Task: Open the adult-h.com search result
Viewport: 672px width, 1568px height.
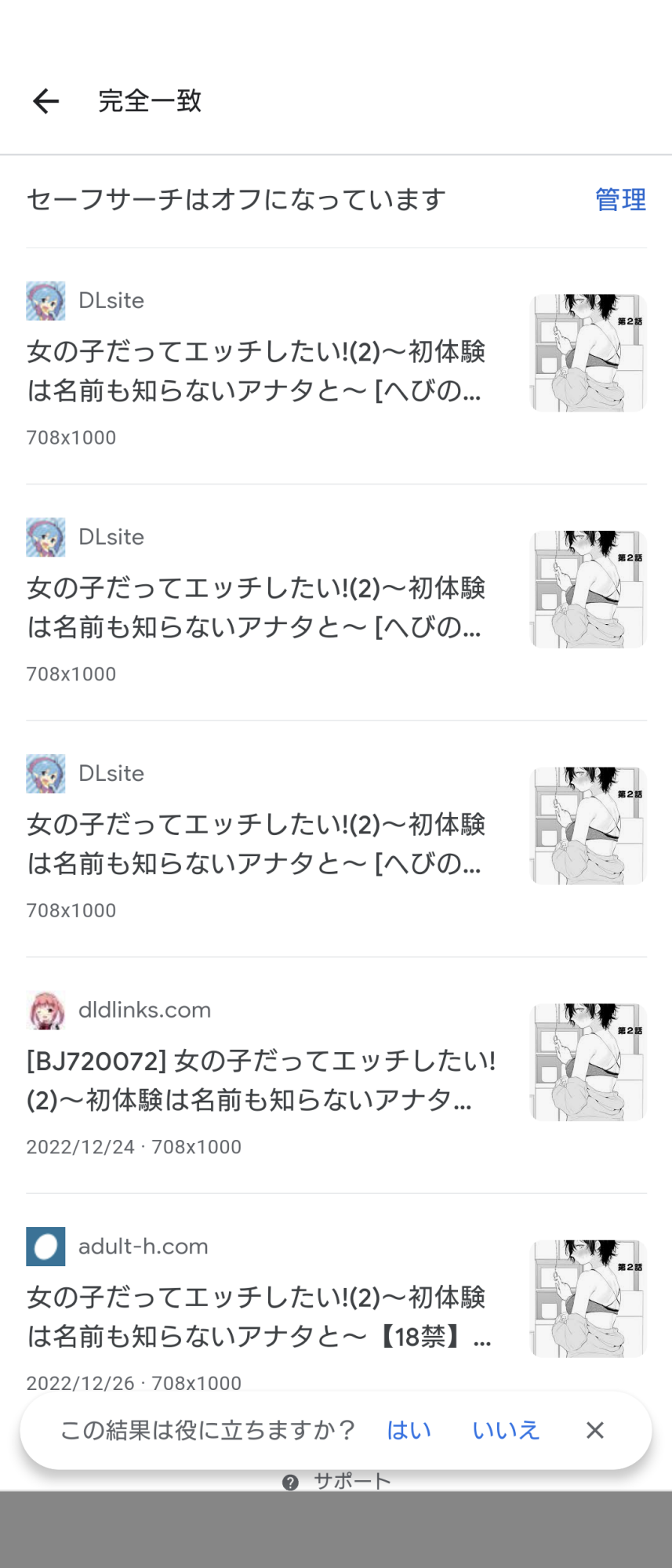Action: pyautogui.click(x=259, y=1317)
